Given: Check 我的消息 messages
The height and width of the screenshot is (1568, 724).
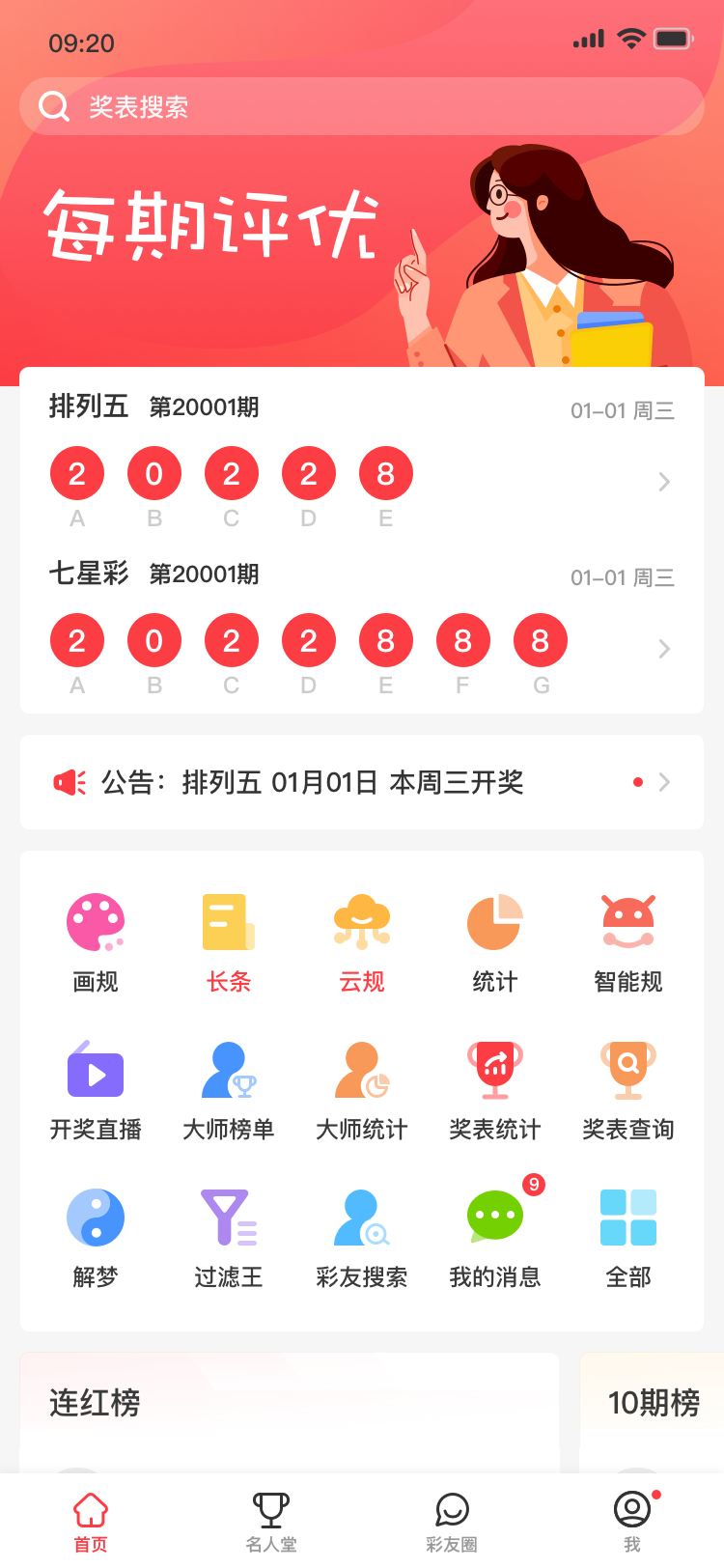Looking at the screenshot, I should 495,1237.
